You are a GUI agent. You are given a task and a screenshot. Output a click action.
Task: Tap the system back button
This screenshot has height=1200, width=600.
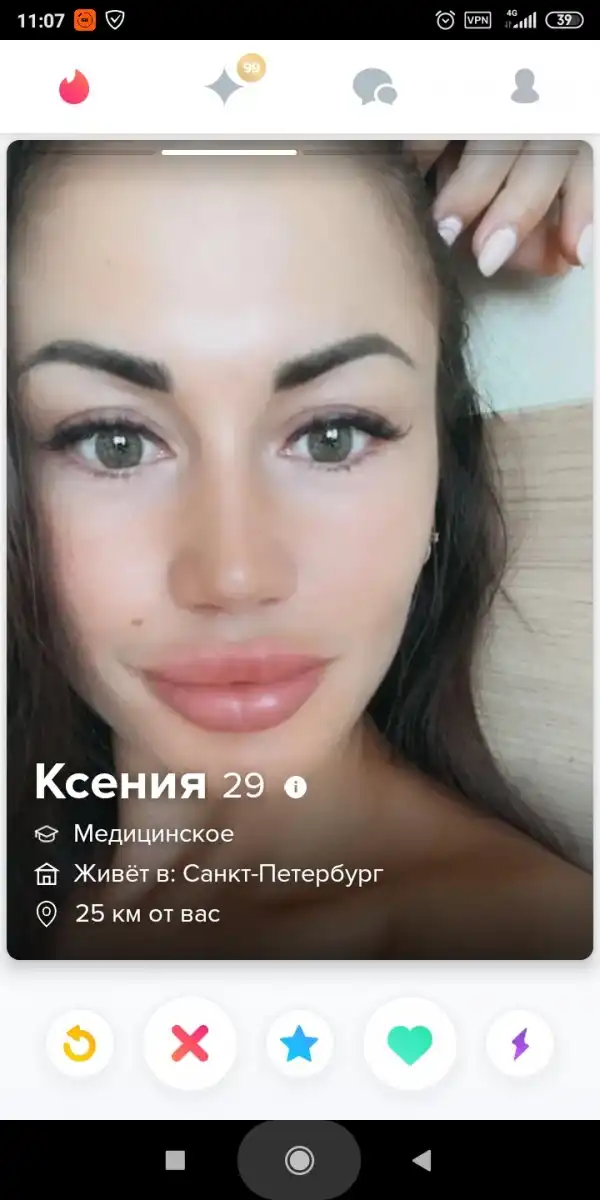coord(422,1160)
